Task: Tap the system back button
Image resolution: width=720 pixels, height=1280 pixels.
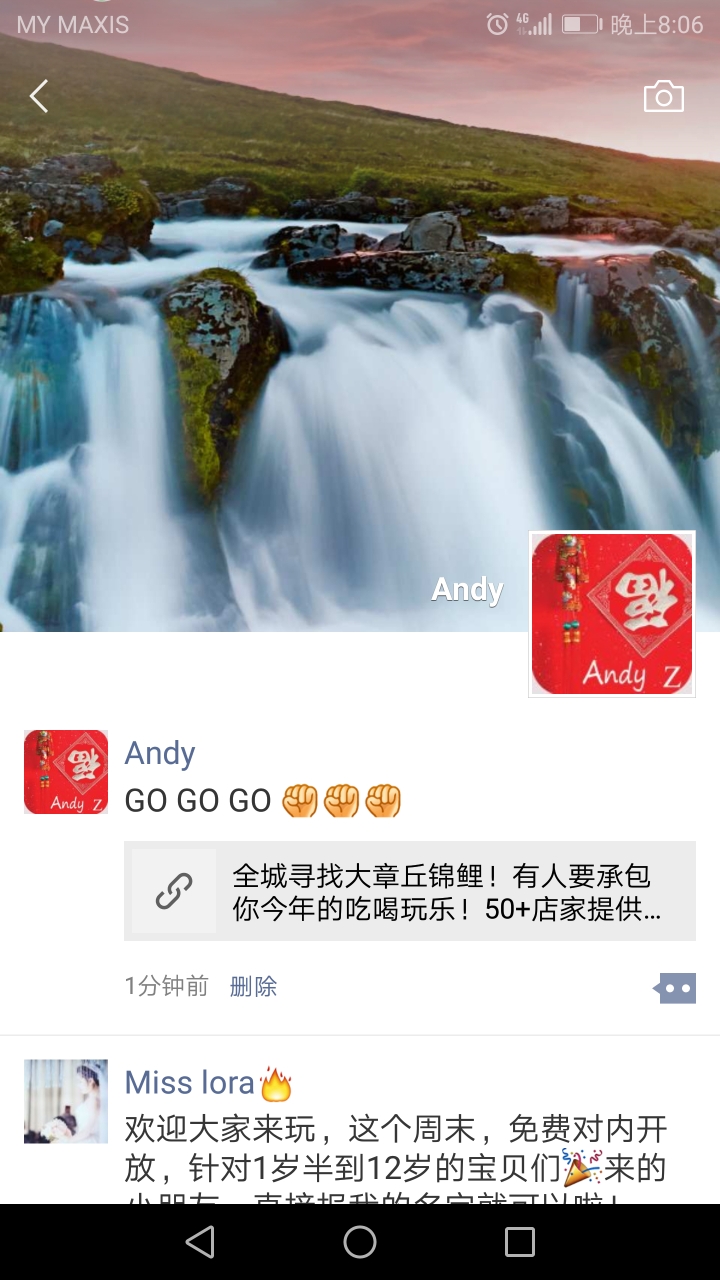Action: 200,1242
